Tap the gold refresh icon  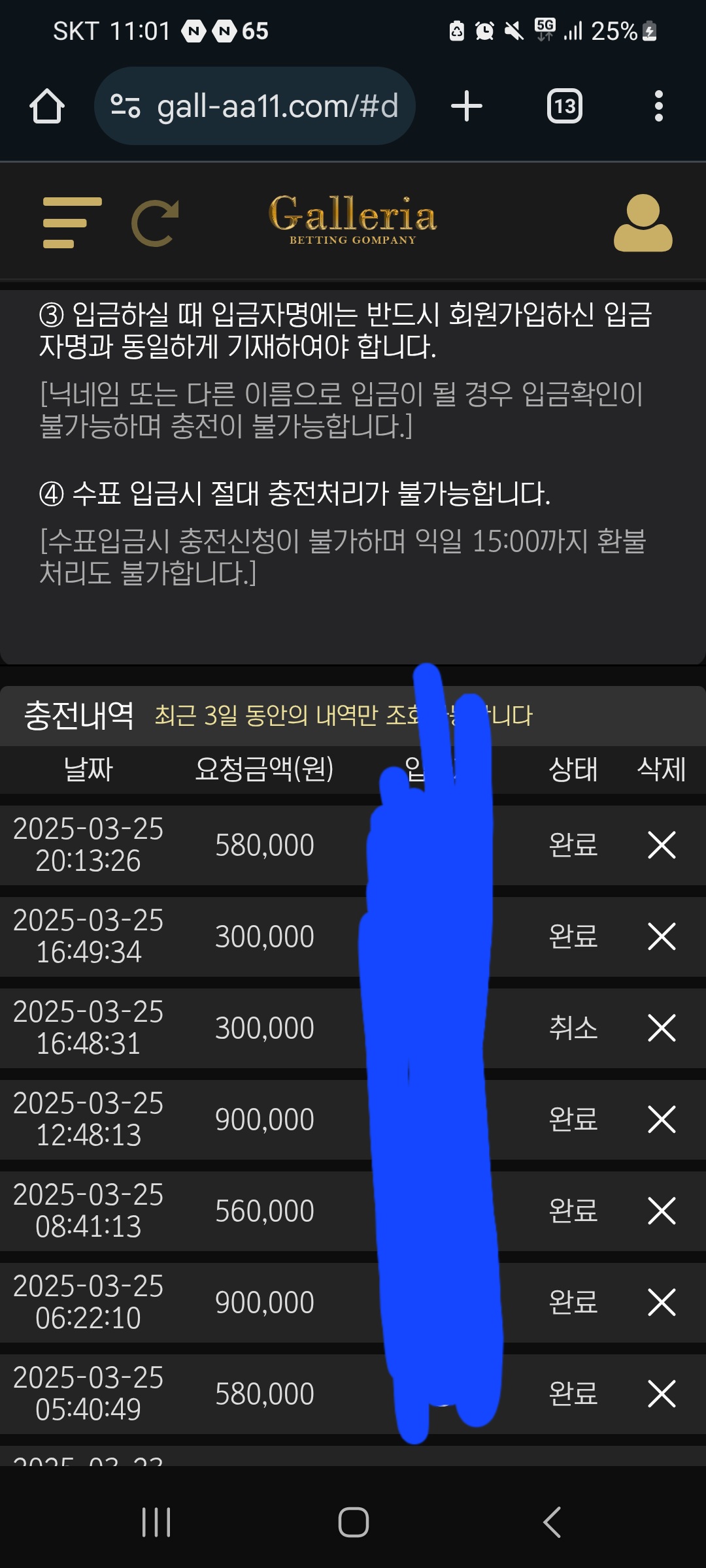[156, 223]
